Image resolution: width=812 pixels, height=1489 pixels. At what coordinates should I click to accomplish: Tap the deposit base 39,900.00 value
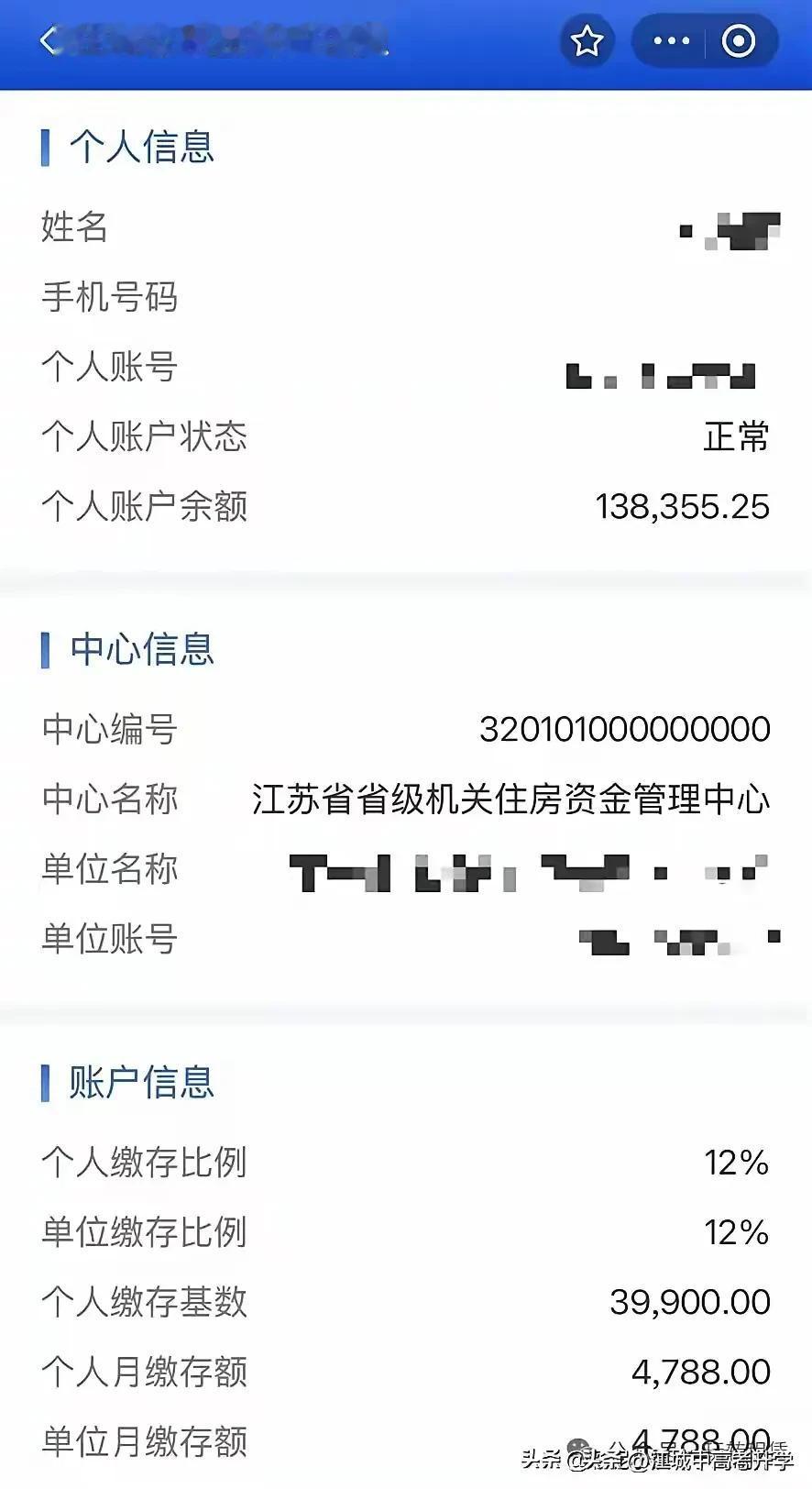[691, 1302]
